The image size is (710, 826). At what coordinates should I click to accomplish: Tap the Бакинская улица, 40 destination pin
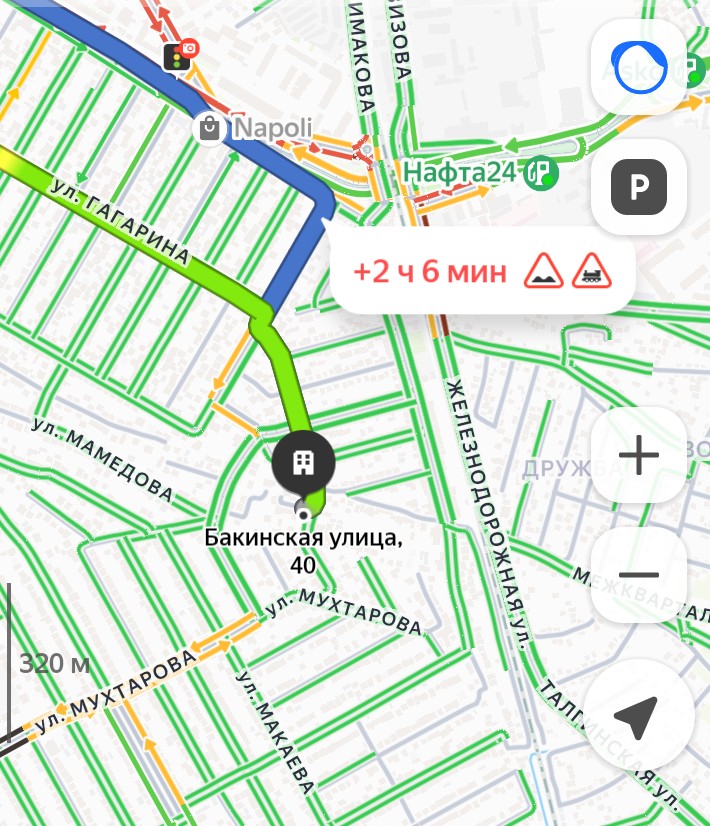tap(304, 463)
